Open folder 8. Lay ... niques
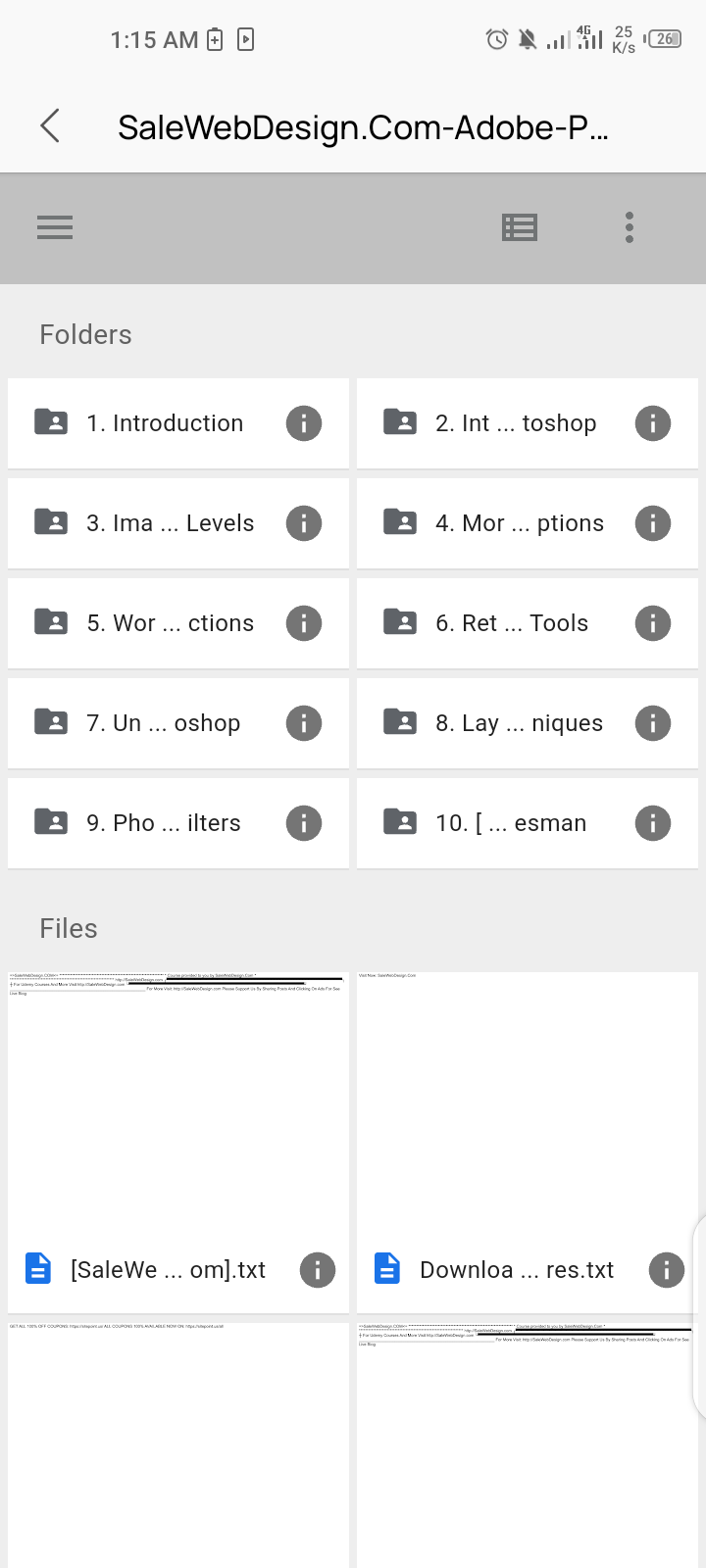This screenshot has height=1568, width=706. 528,723
